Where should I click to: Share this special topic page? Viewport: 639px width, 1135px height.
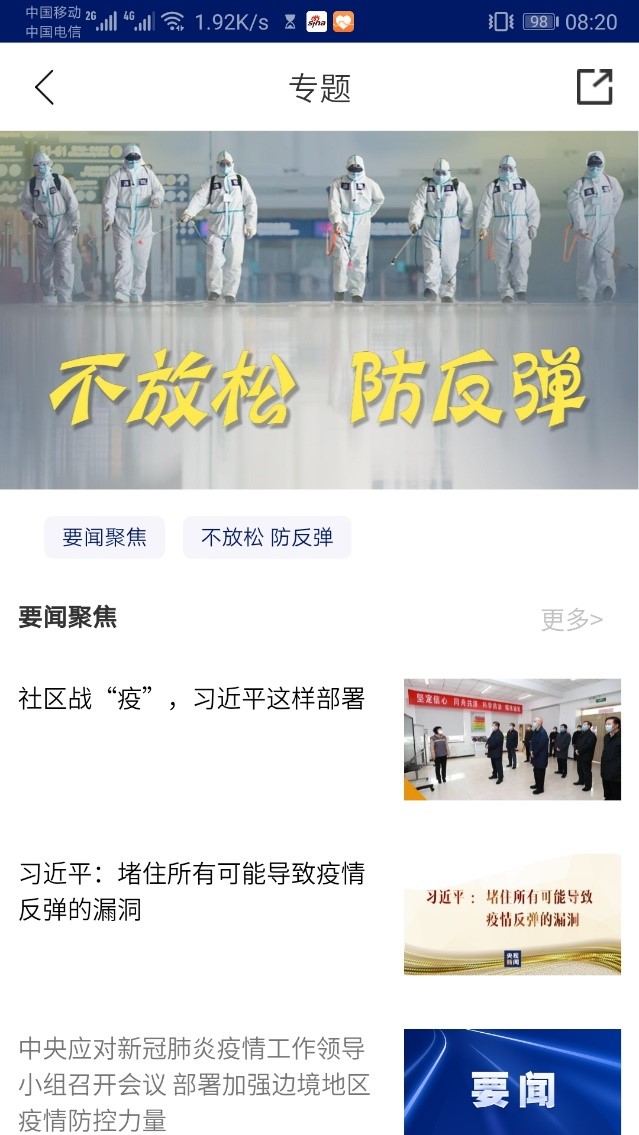(594, 87)
